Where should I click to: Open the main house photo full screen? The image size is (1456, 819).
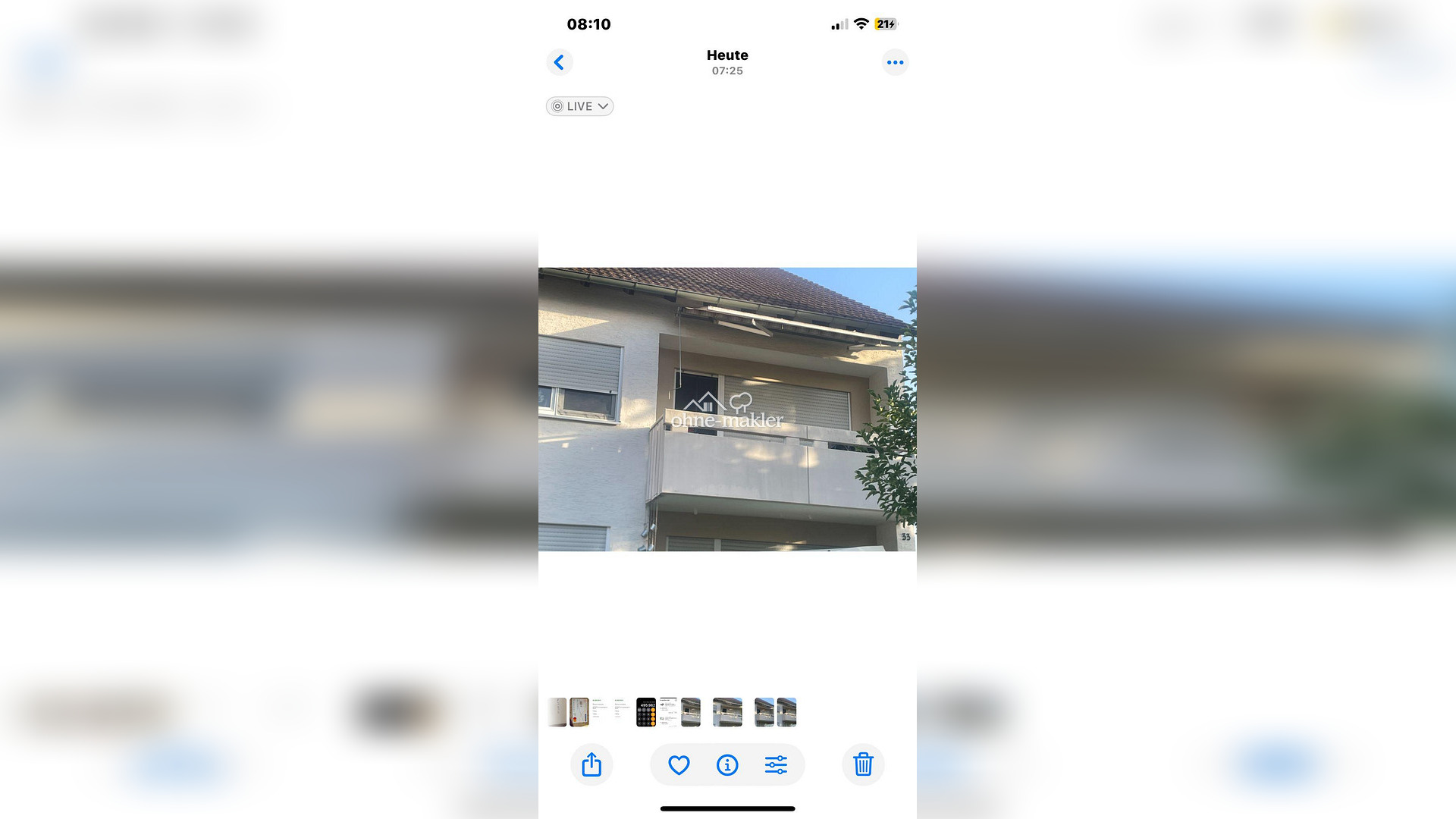point(727,409)
